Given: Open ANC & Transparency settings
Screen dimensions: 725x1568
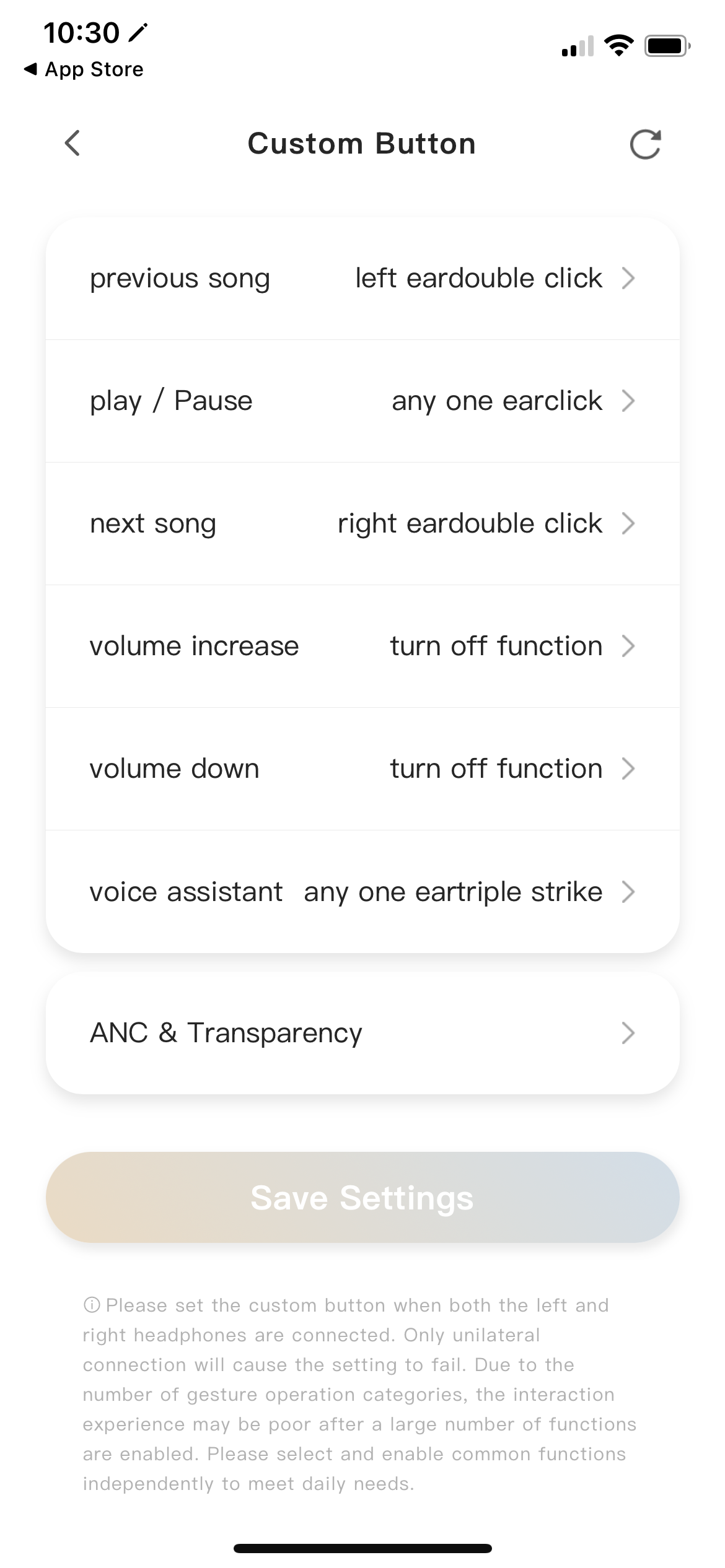Looking at the screenshot, I should (x=362, y=1033).
